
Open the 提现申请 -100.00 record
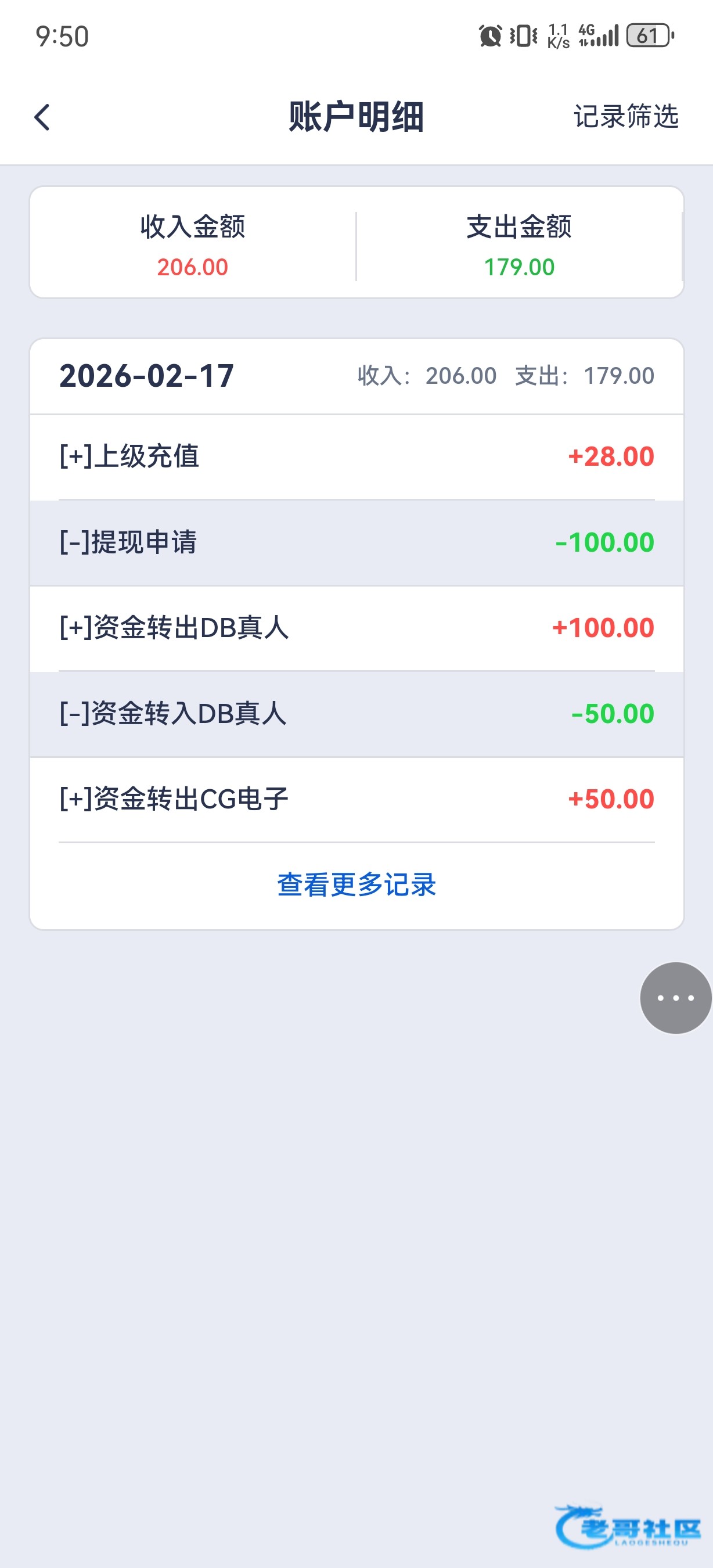tap(356, 542)
